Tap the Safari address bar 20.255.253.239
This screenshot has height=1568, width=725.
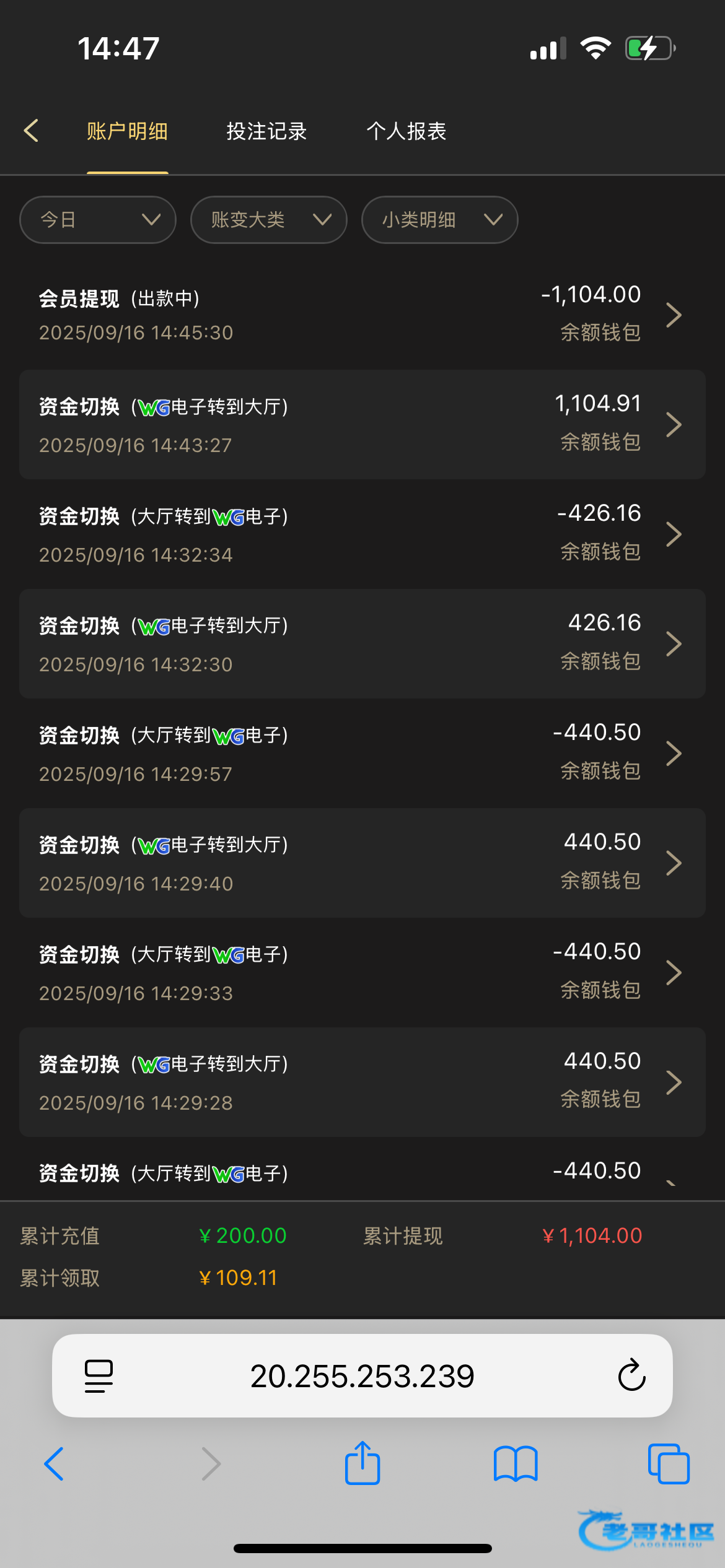[x=362, y=1376]
